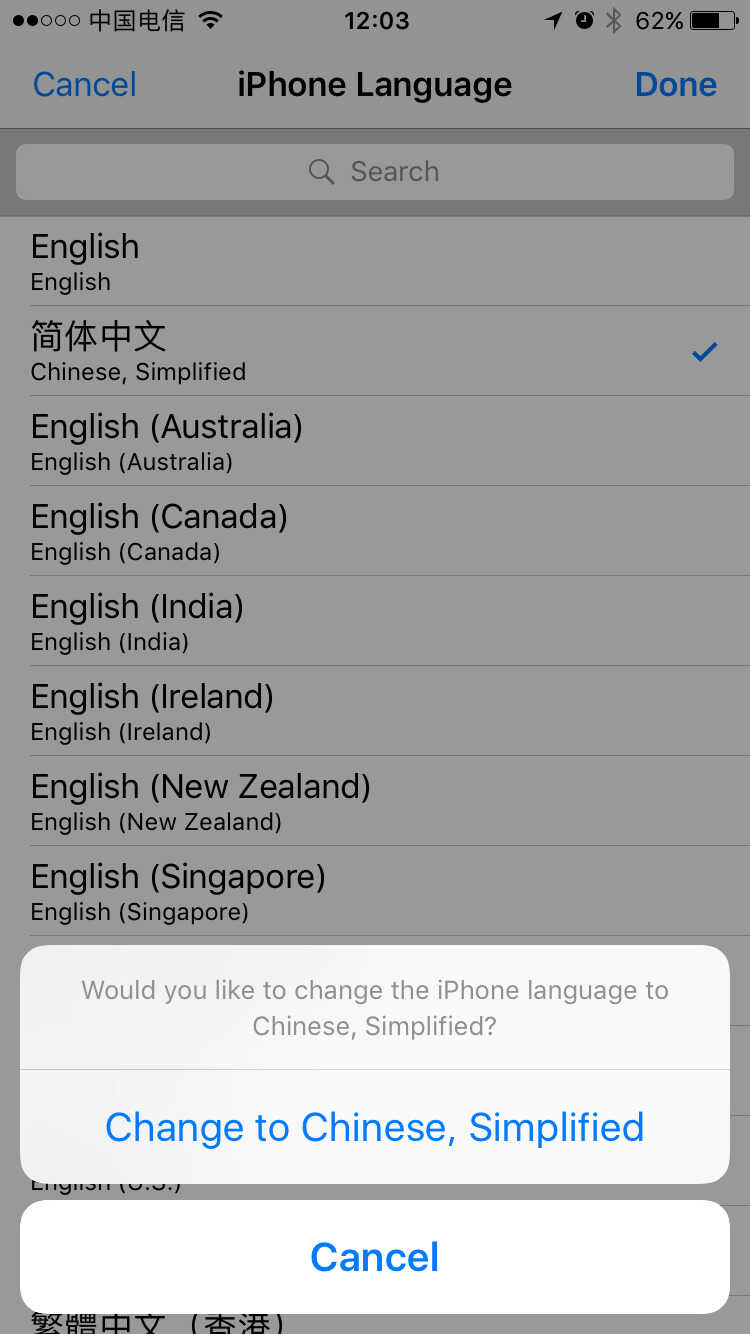The image size is (750, 1334).
Task: Dismiss the action sheet with Cancel
Action: 374,1257
